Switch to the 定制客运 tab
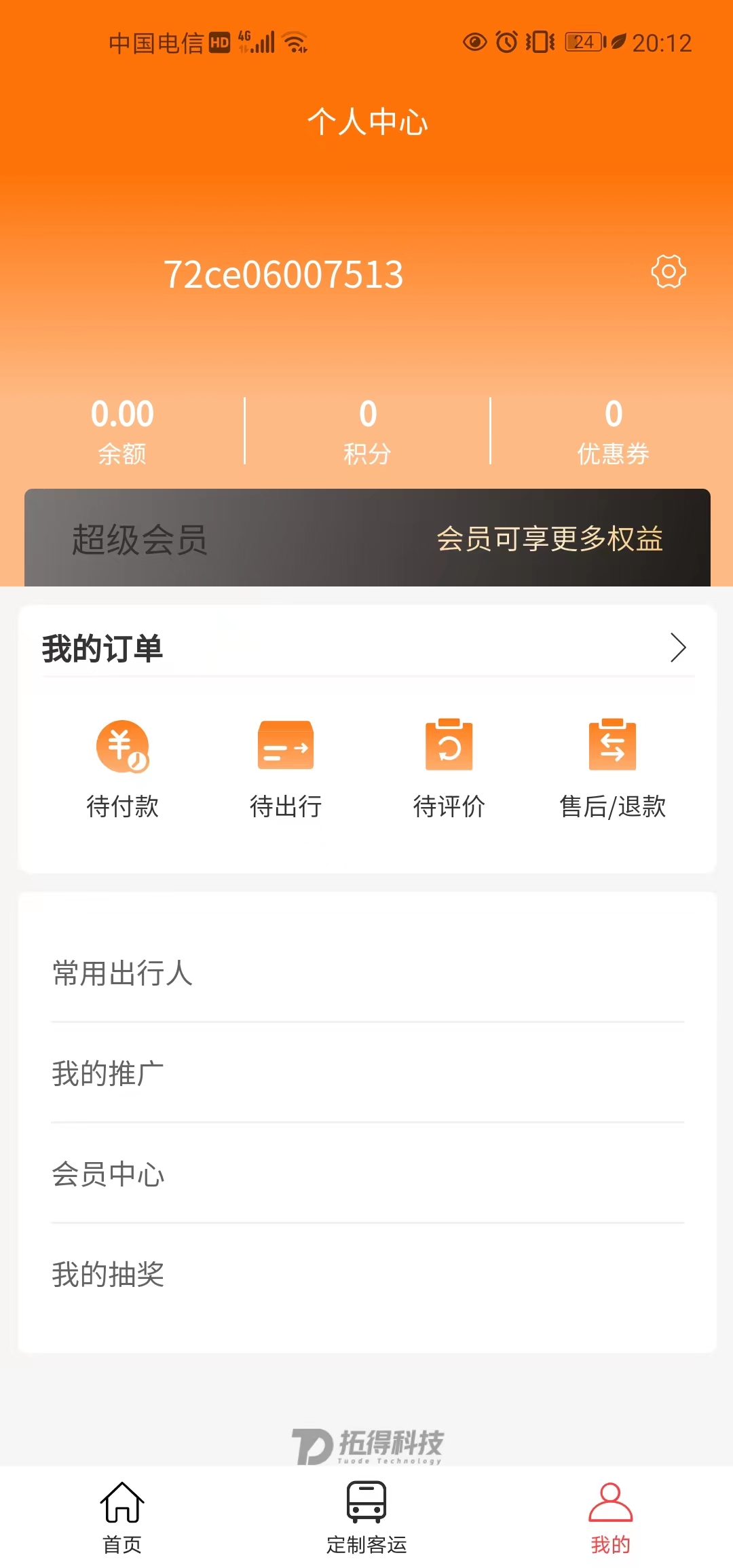The width and height of the screenshot is (733, 1568). (366, 1517)
